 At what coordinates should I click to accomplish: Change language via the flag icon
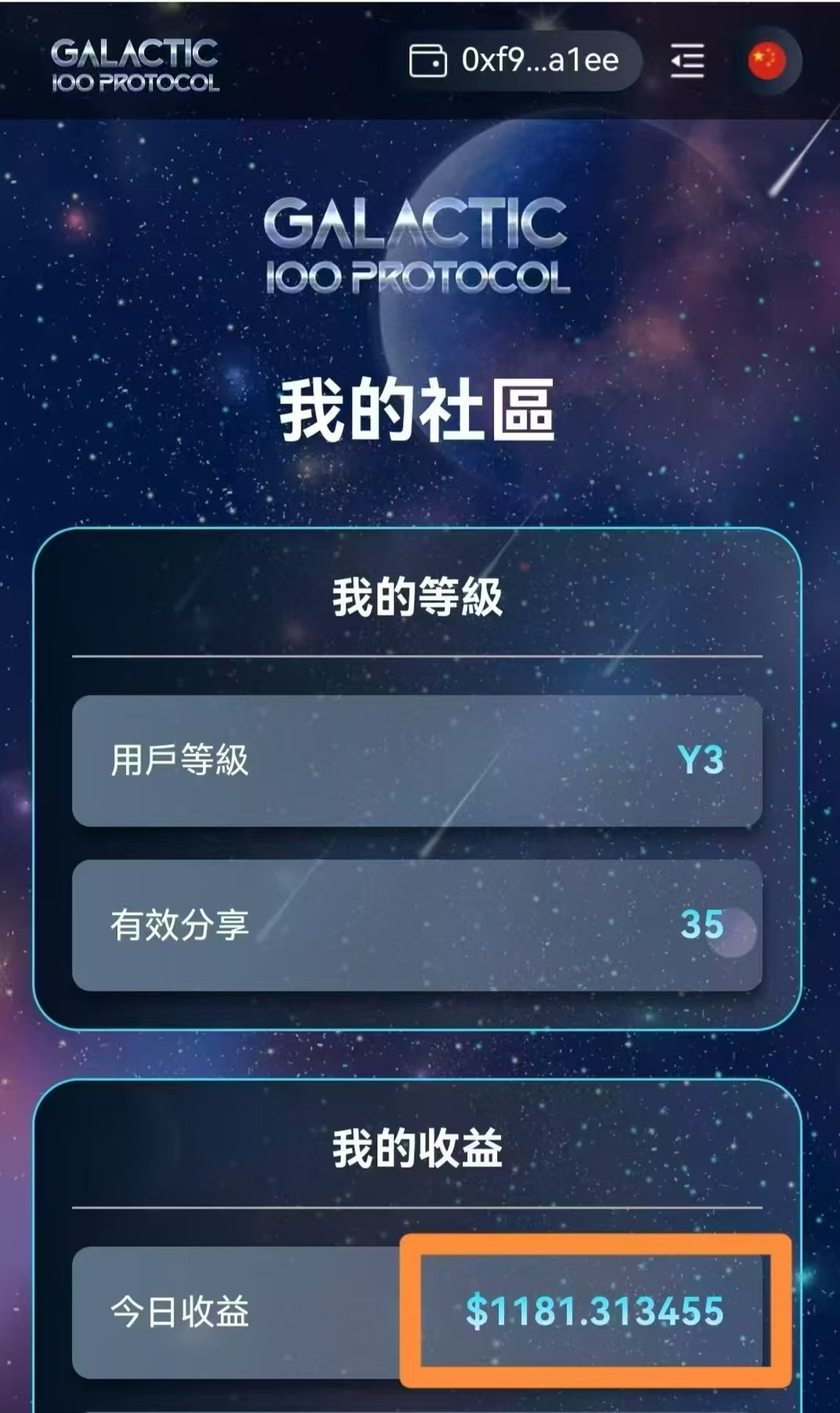pyautogui.click(x=766, y=60)
